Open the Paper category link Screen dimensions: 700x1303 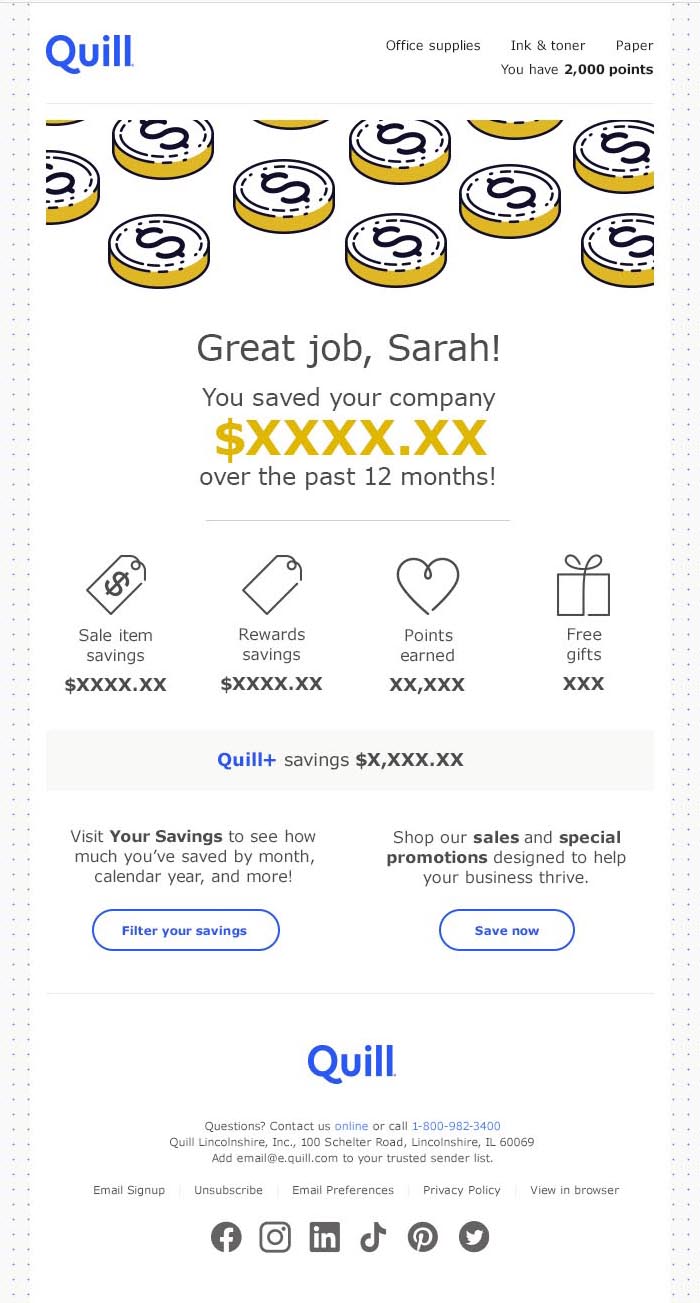click(x=634, y=45)
